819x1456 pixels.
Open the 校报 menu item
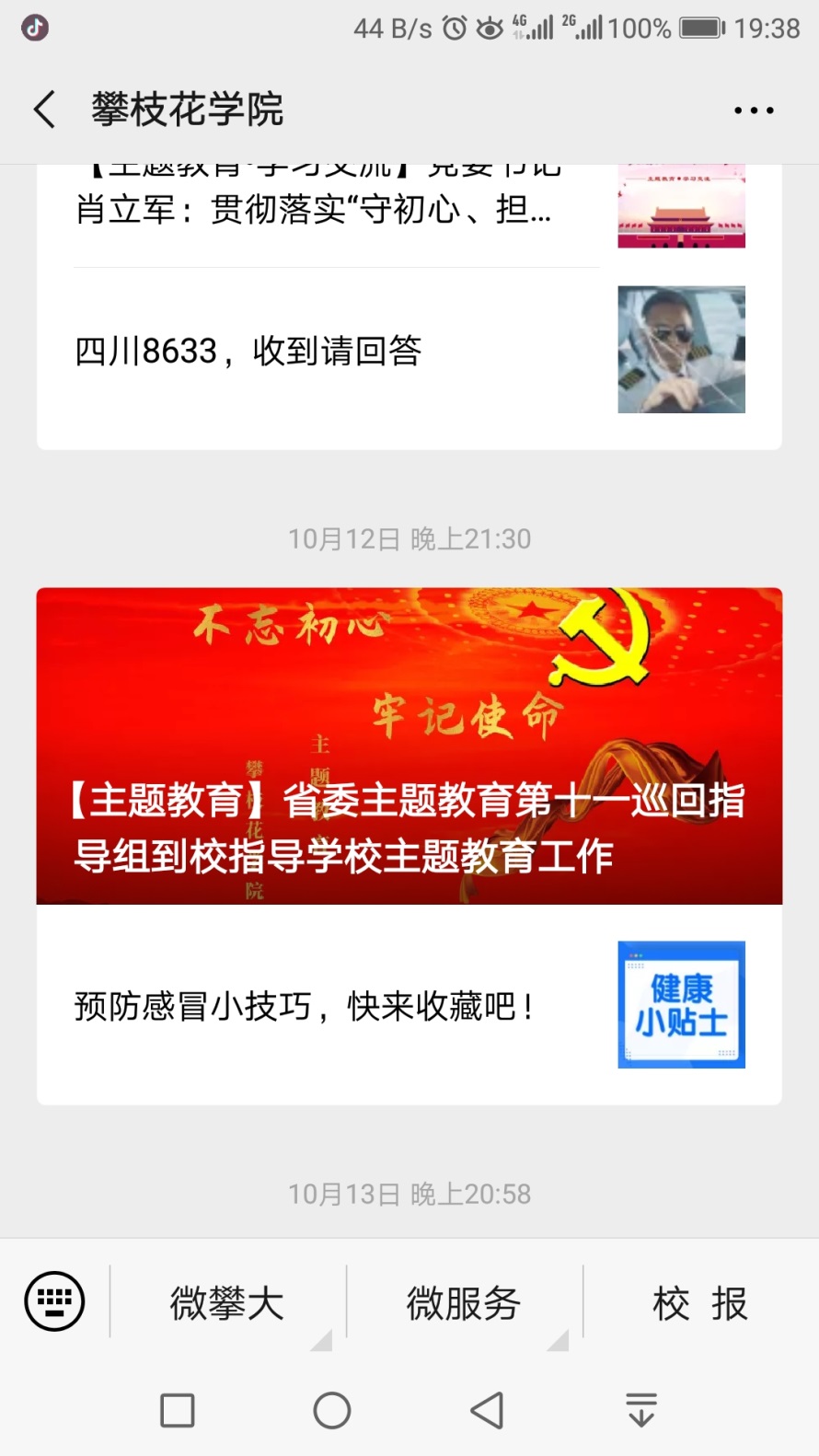(x=700, y=1303)
